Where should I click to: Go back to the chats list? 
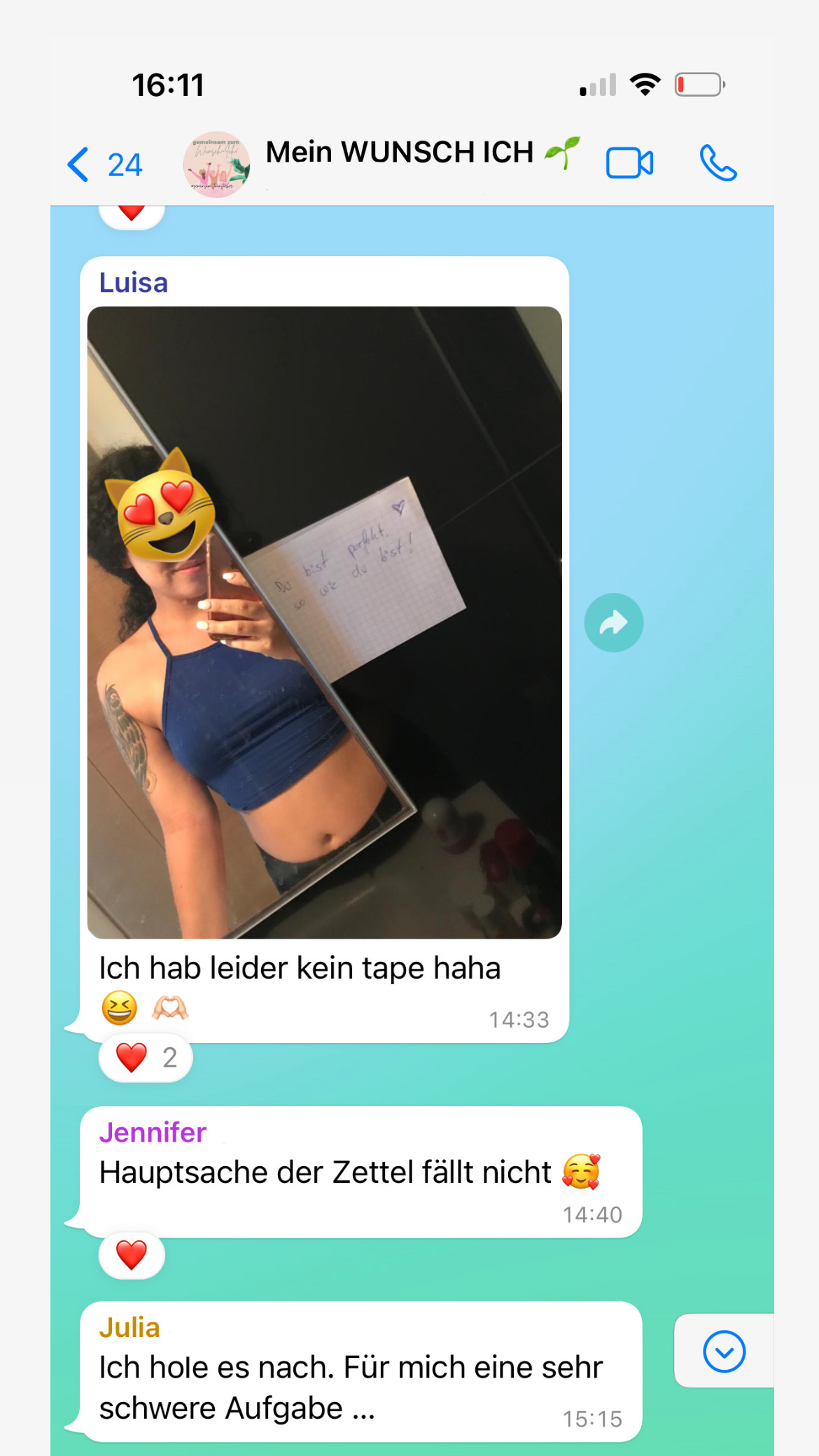click(105, 164)
